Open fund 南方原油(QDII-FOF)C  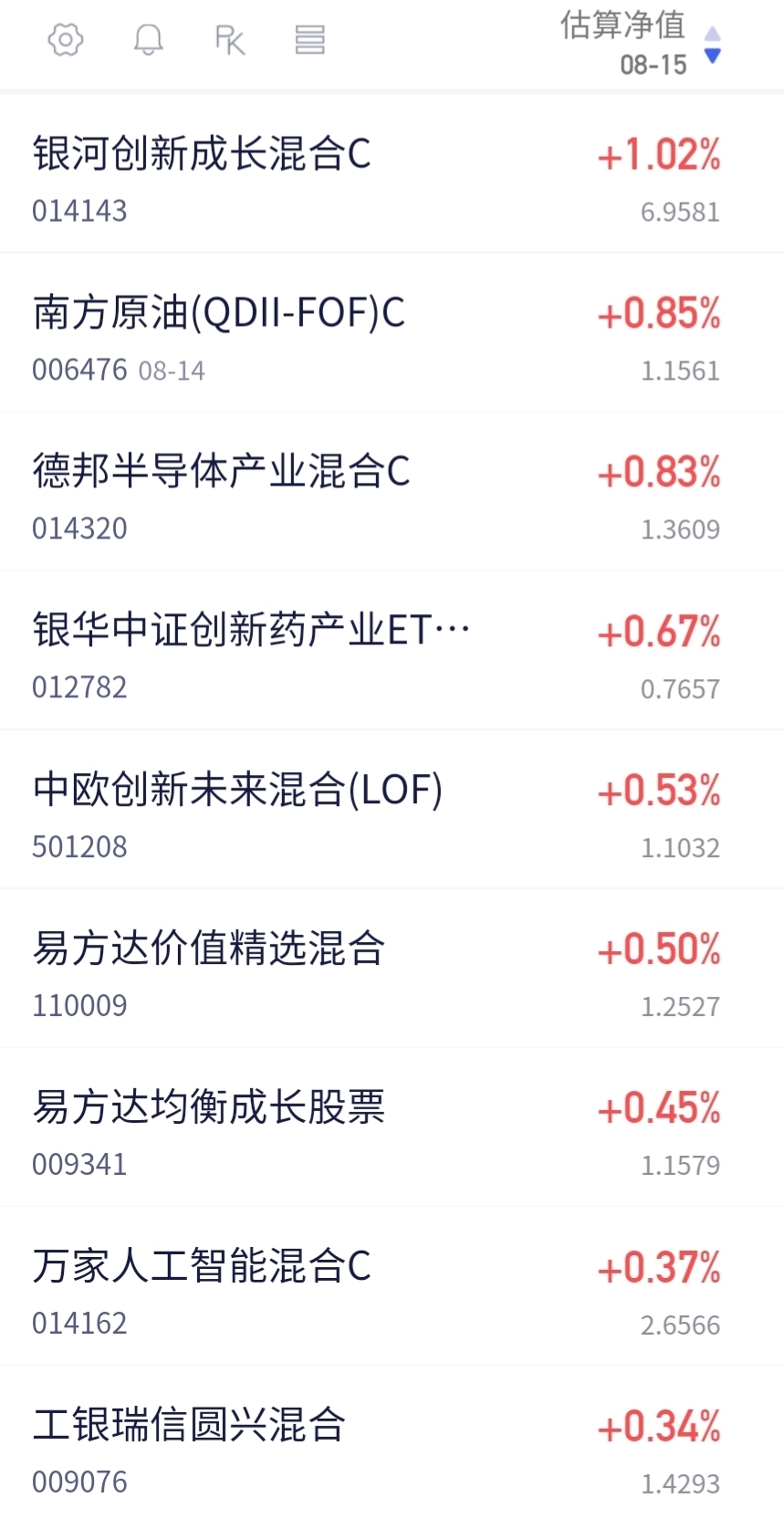[x=392, y=332]
